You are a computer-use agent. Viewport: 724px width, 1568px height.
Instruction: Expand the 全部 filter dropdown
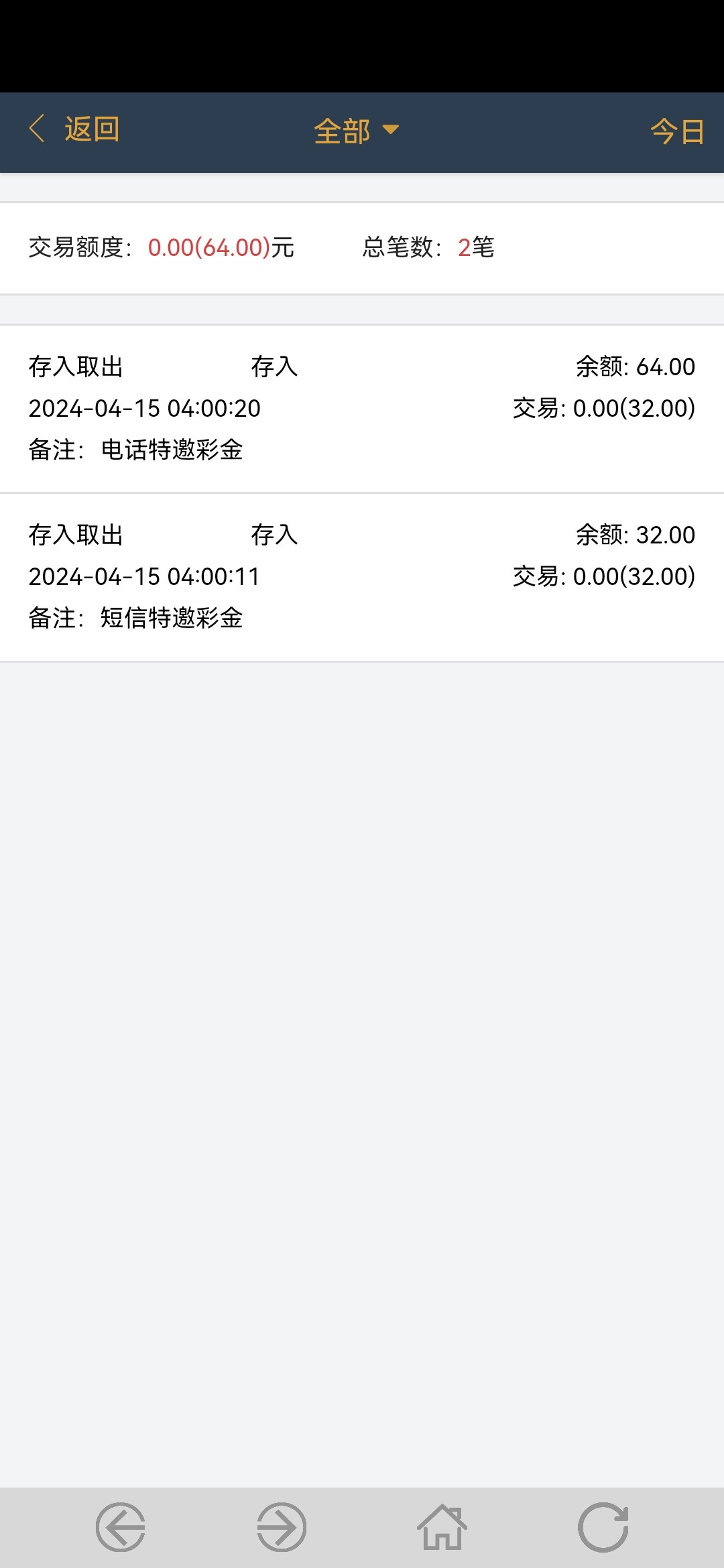(356, 131)
